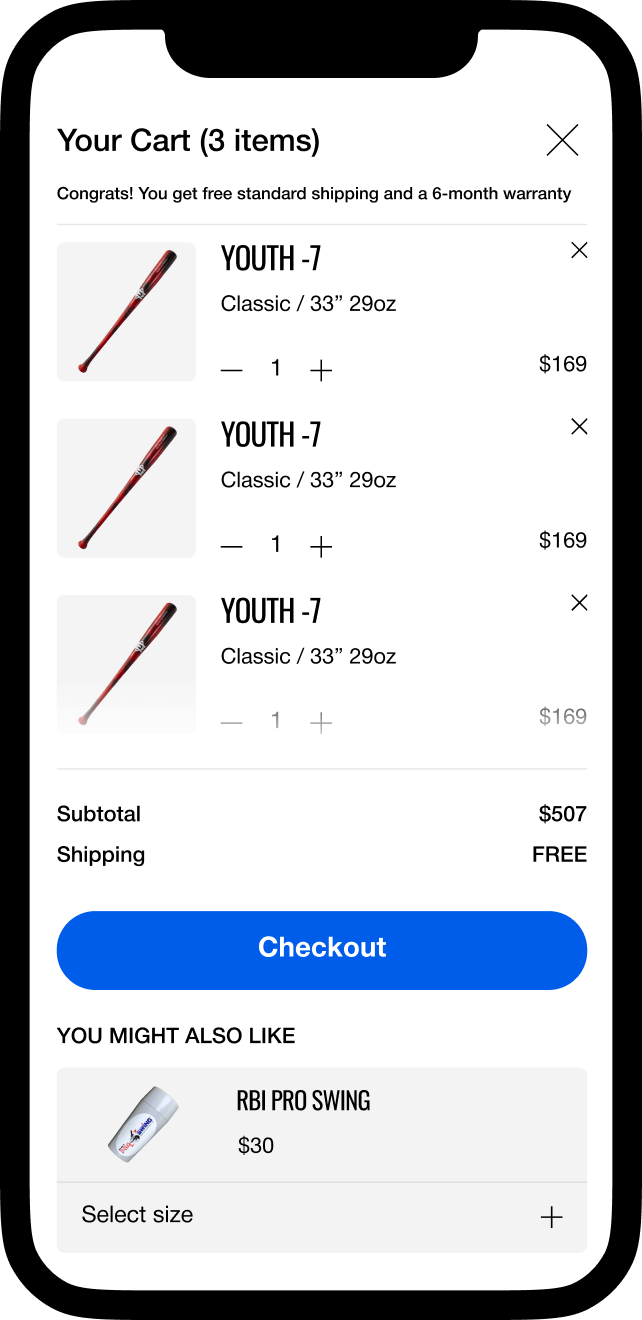Increase quantity of the first YOUTH -7 bat

(x=321, y=371)
